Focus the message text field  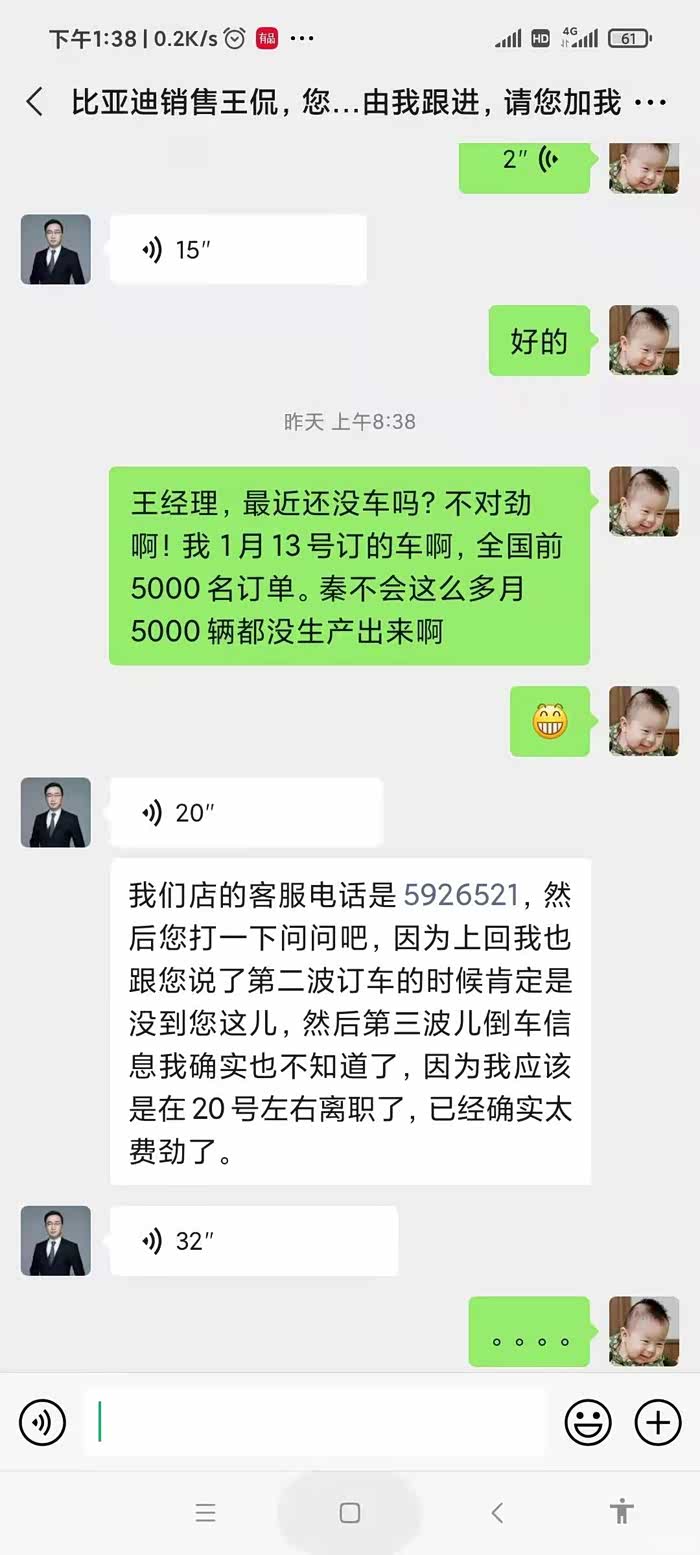[315, 1422]
